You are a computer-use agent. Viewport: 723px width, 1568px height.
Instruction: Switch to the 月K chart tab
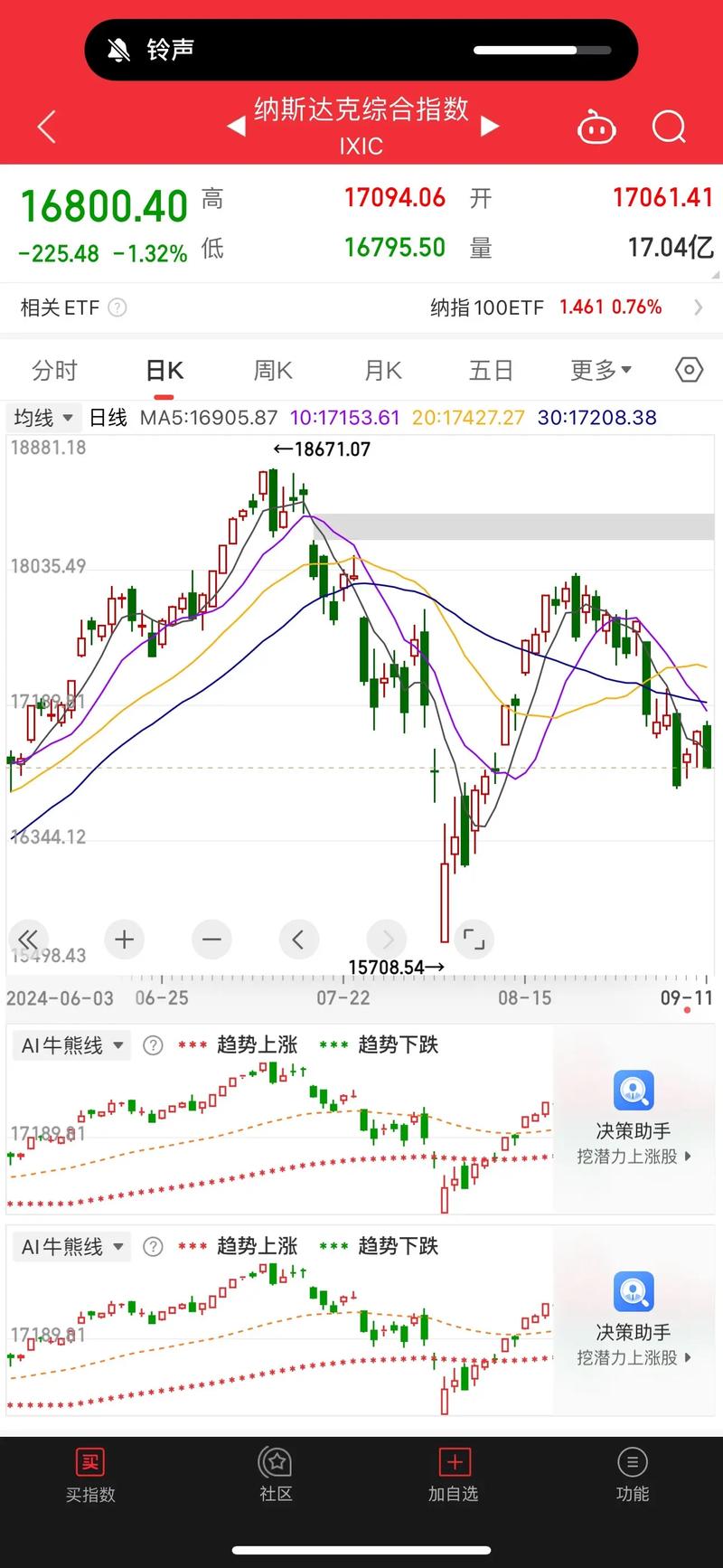coord(383,371)
